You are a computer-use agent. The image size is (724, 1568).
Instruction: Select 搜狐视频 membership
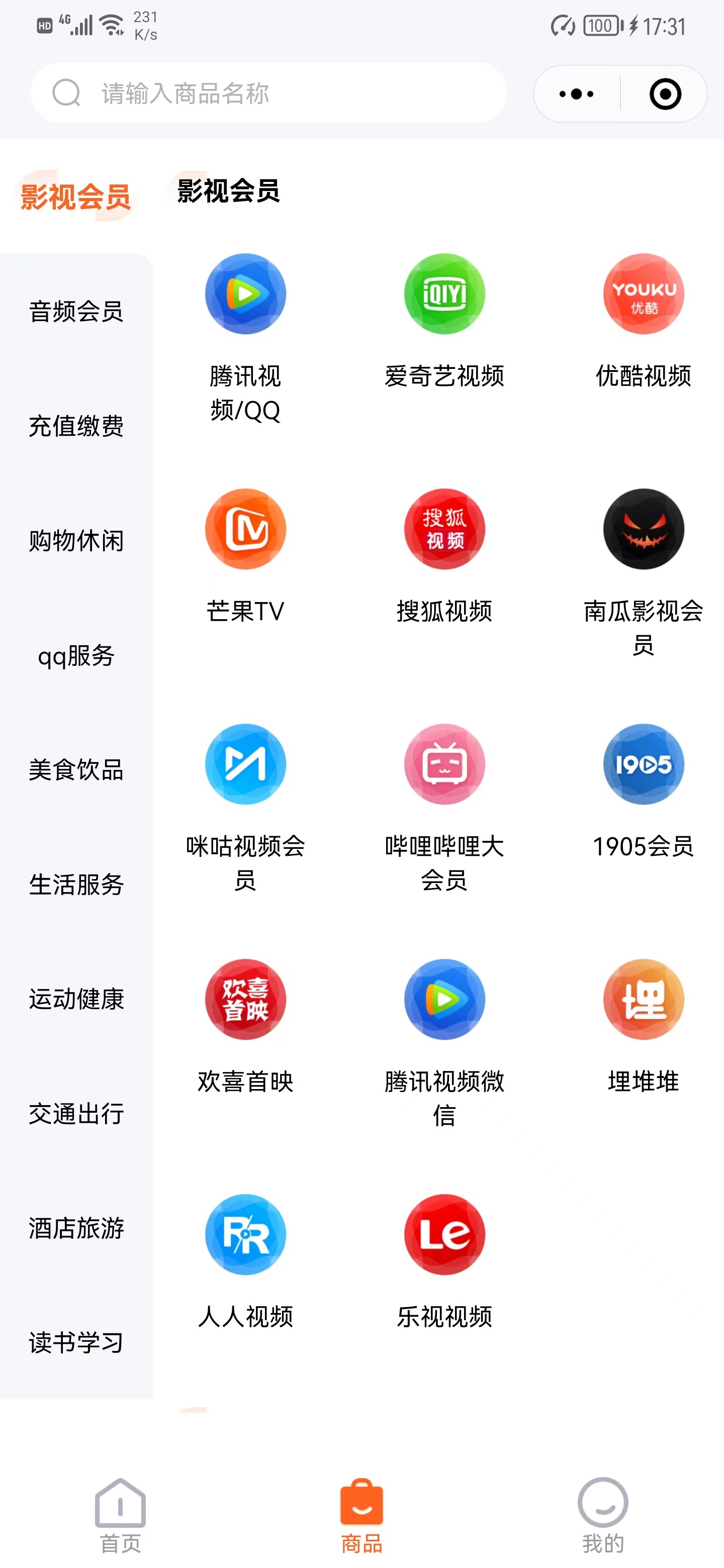(444, 556)
